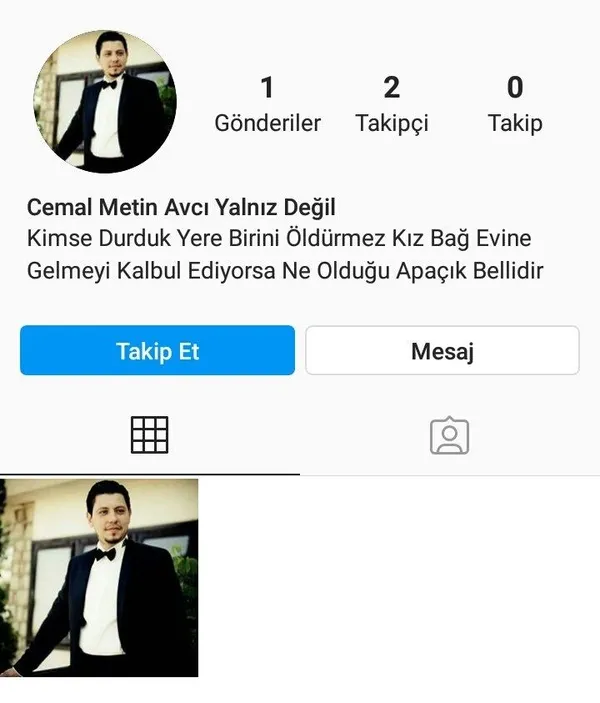Tap the Takip Et follow button
Screen dimensions: 600x703
pos(157,351)
